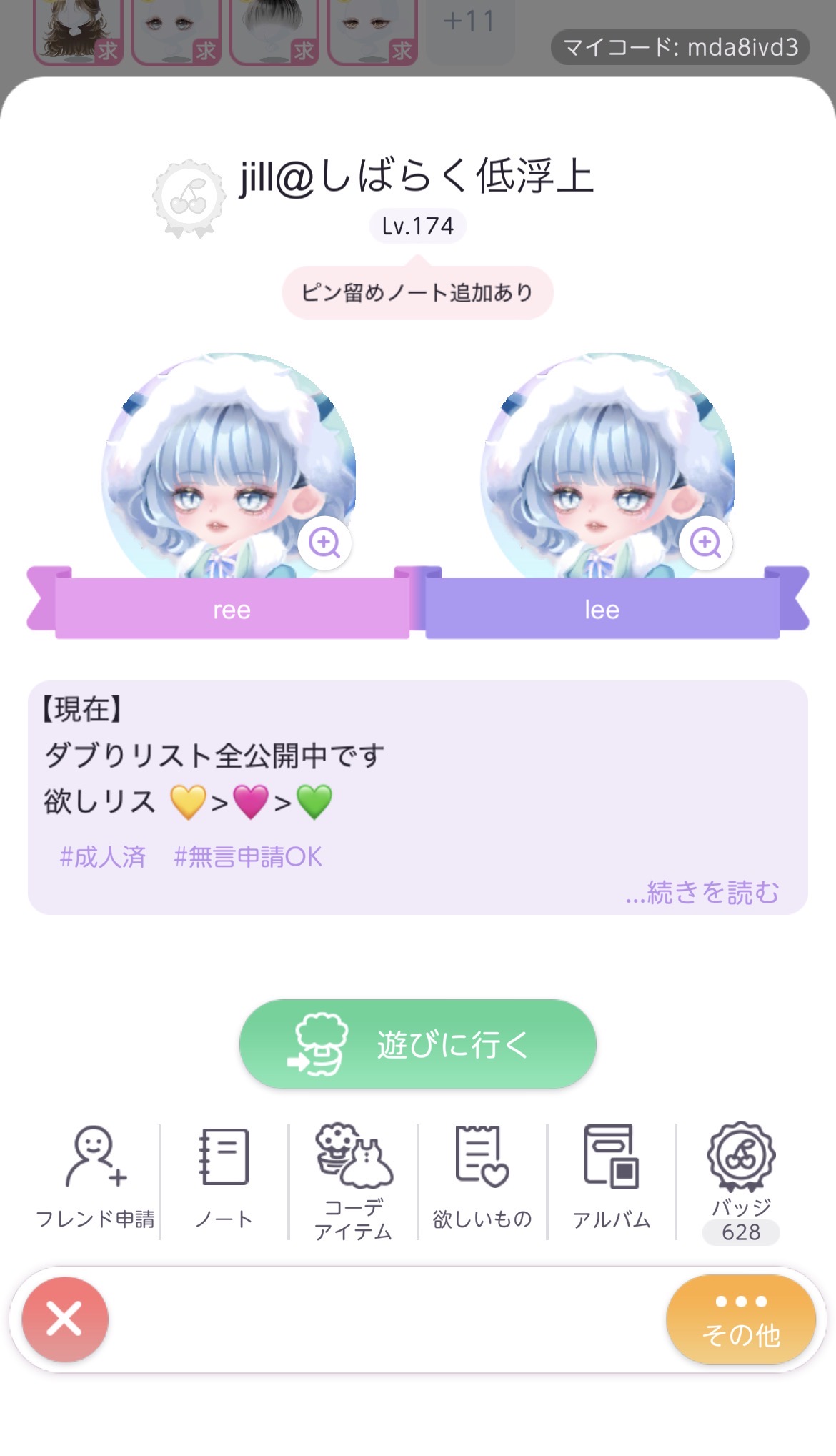Open the cherry badge beside the username
836x1456 pixels.
[x=189, y=197]
